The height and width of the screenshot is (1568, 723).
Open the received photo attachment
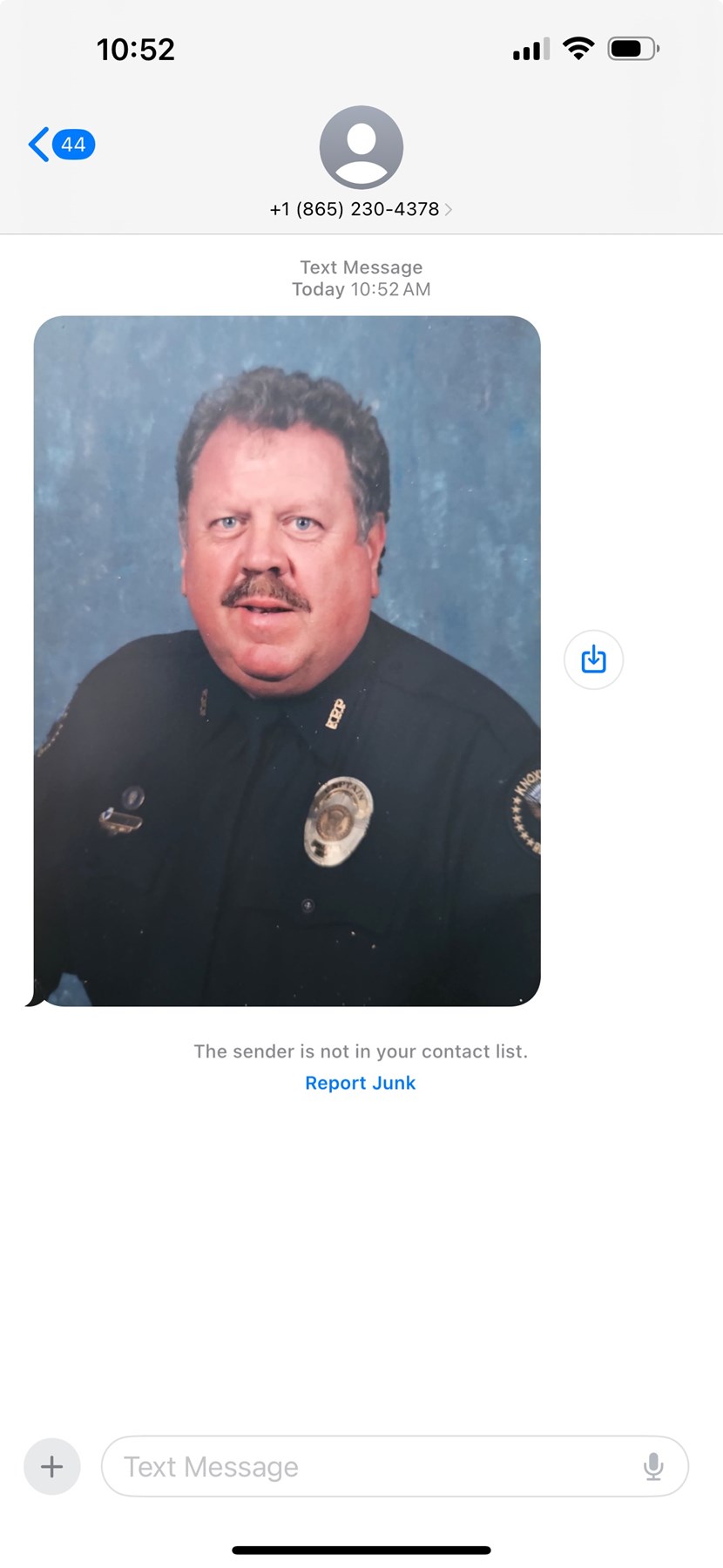click(287, 660)
